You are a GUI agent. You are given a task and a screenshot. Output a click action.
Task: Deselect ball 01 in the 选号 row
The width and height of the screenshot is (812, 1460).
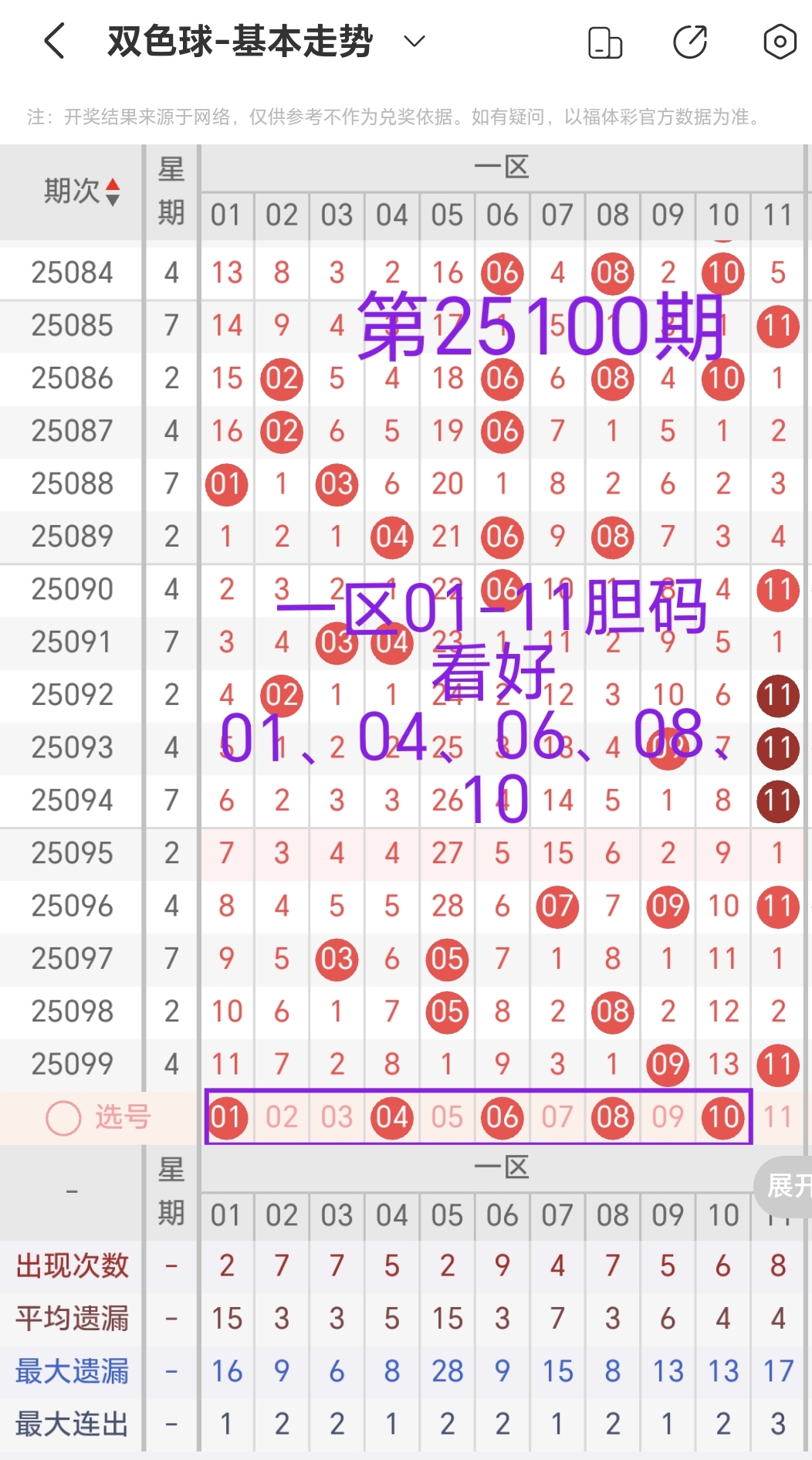226,1117
